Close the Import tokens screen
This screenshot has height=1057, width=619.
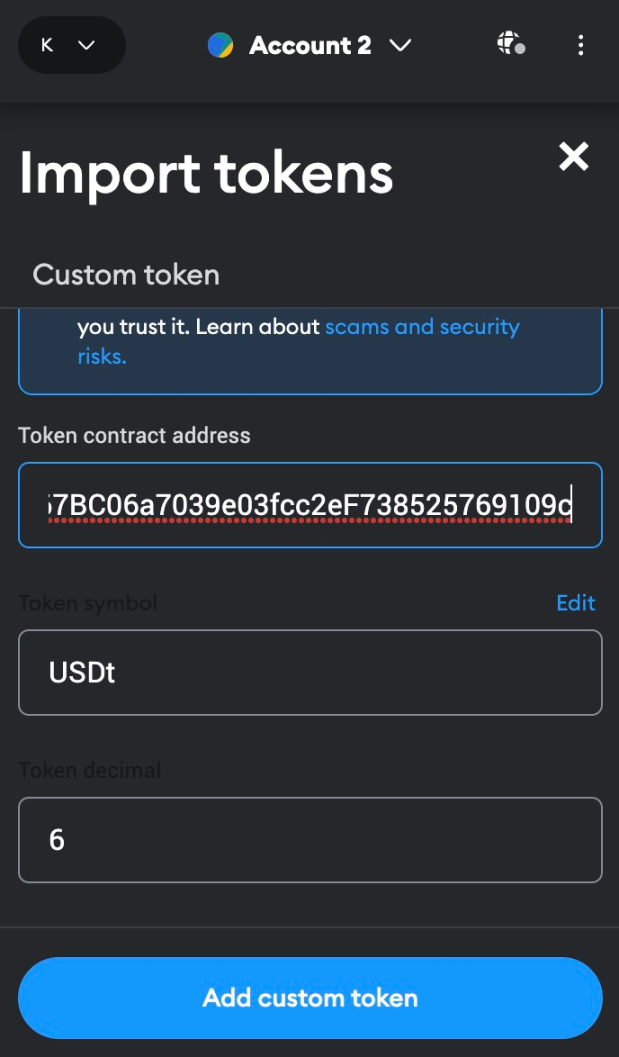574,157
